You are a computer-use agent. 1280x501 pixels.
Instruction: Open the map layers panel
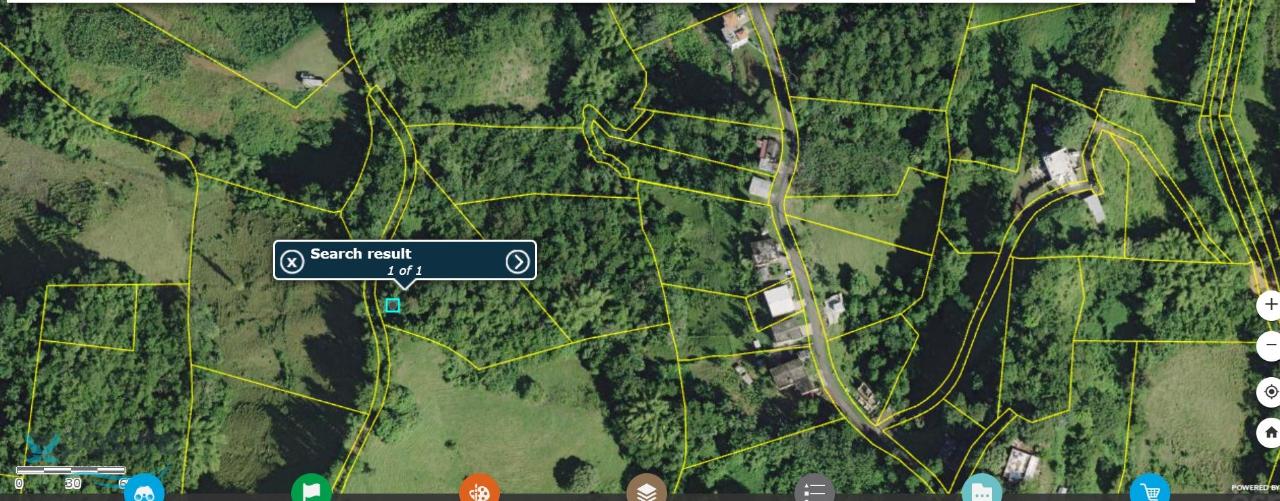coord(646,489)
